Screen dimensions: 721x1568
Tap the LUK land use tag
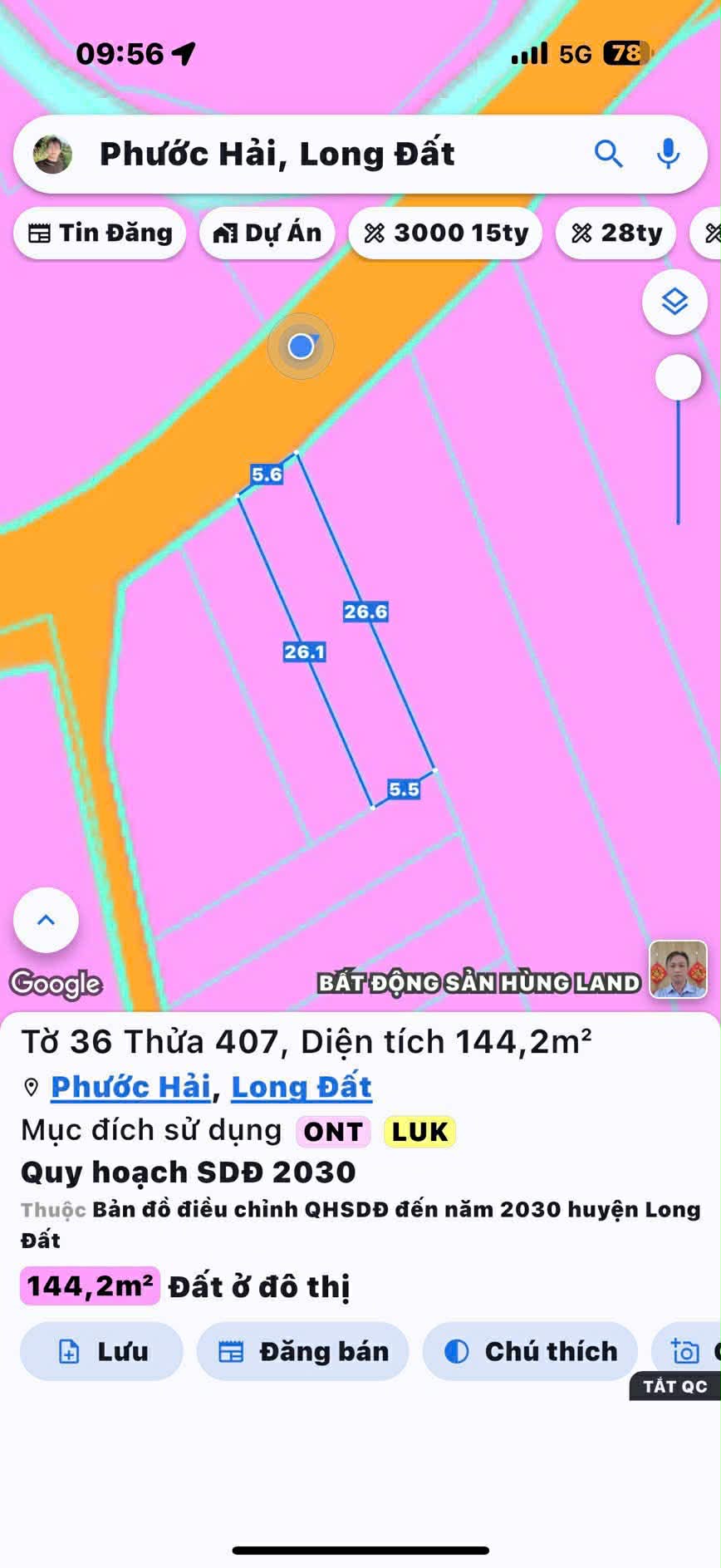click(x=419, y=1132)
